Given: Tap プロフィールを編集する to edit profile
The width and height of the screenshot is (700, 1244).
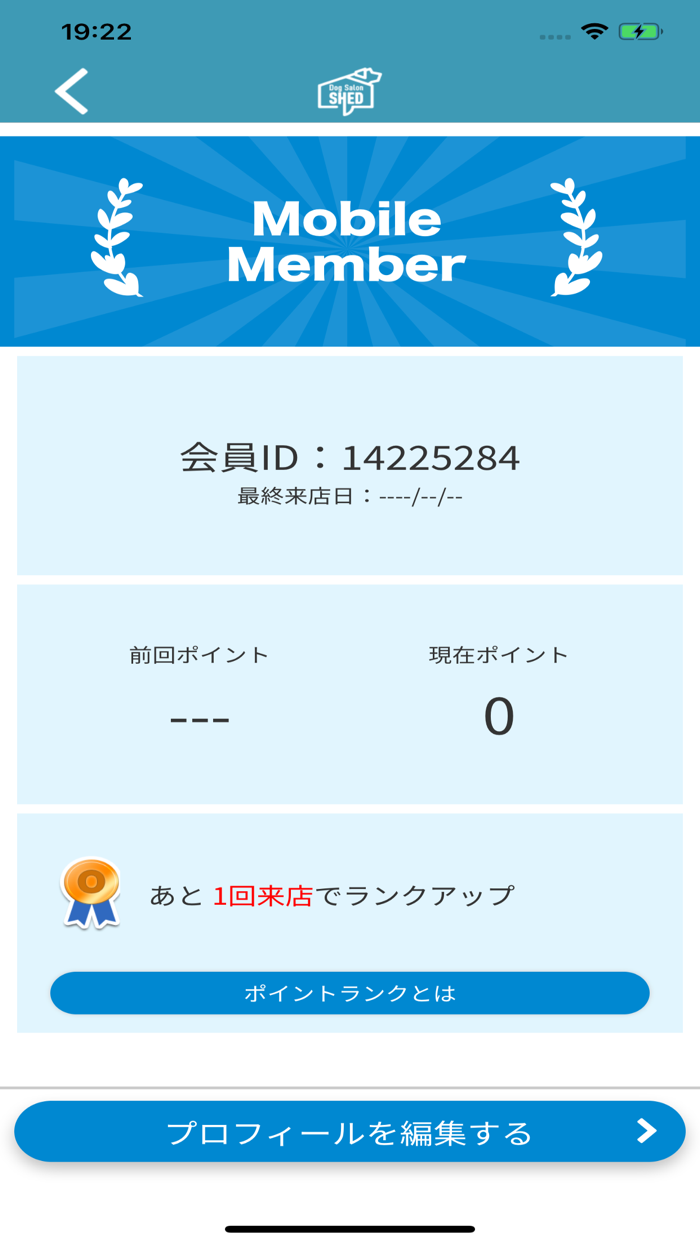Looking at the screenshot, I should [x=350, y=1132].
